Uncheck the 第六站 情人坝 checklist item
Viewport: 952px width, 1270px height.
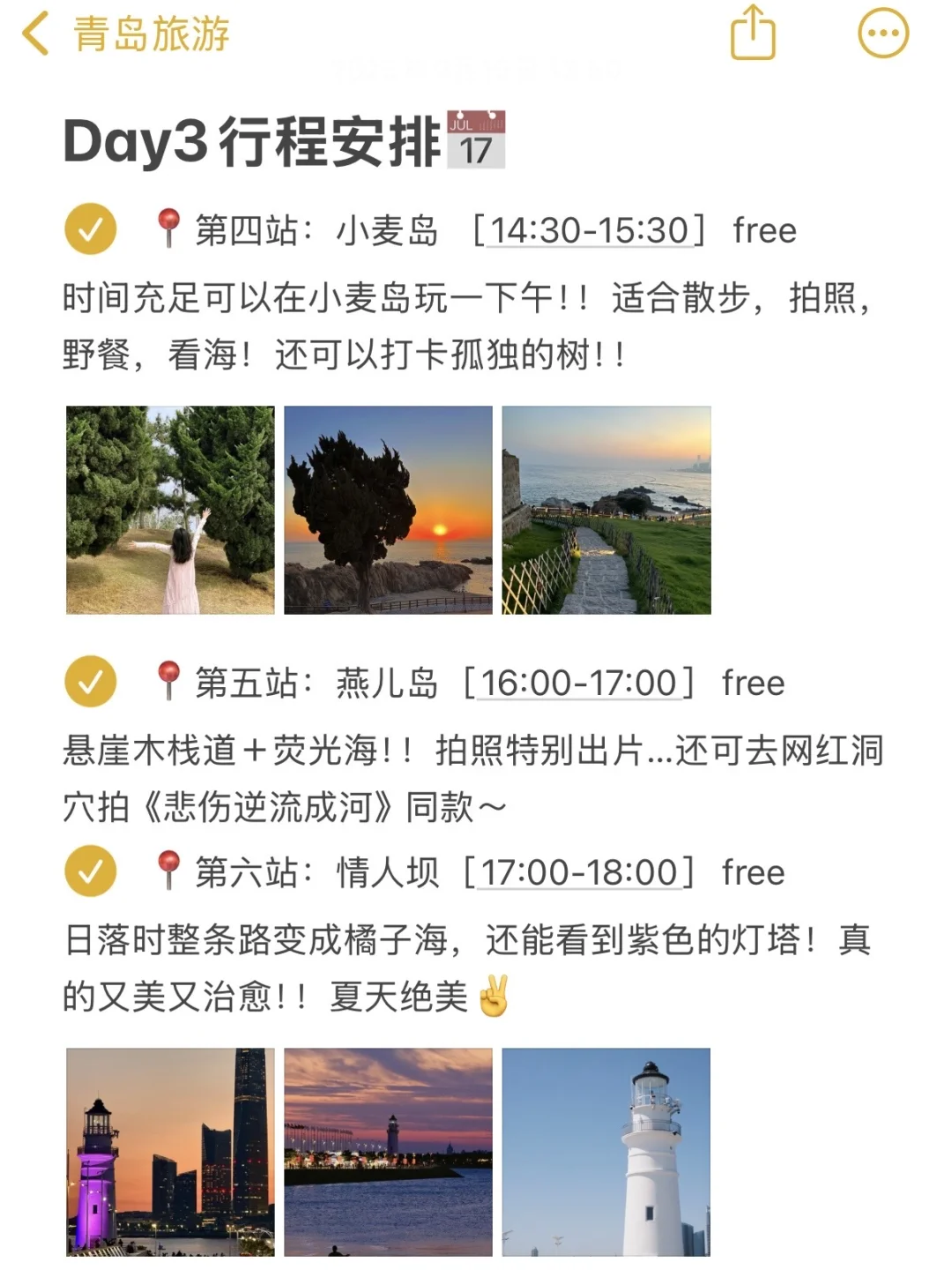click(90, 871)
